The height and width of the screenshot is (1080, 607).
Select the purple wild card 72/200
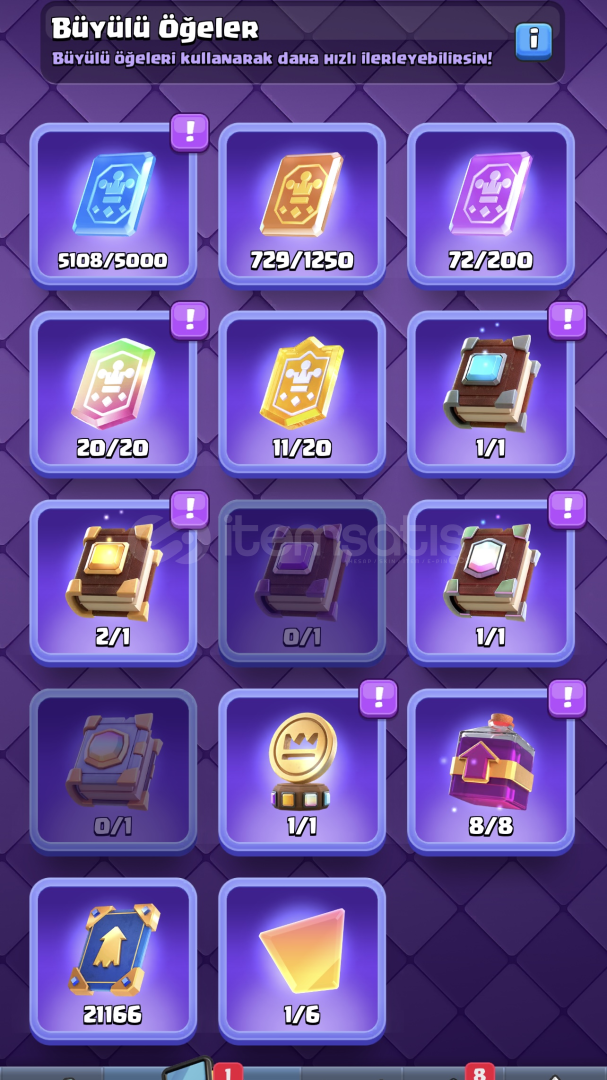click(491, 205)
